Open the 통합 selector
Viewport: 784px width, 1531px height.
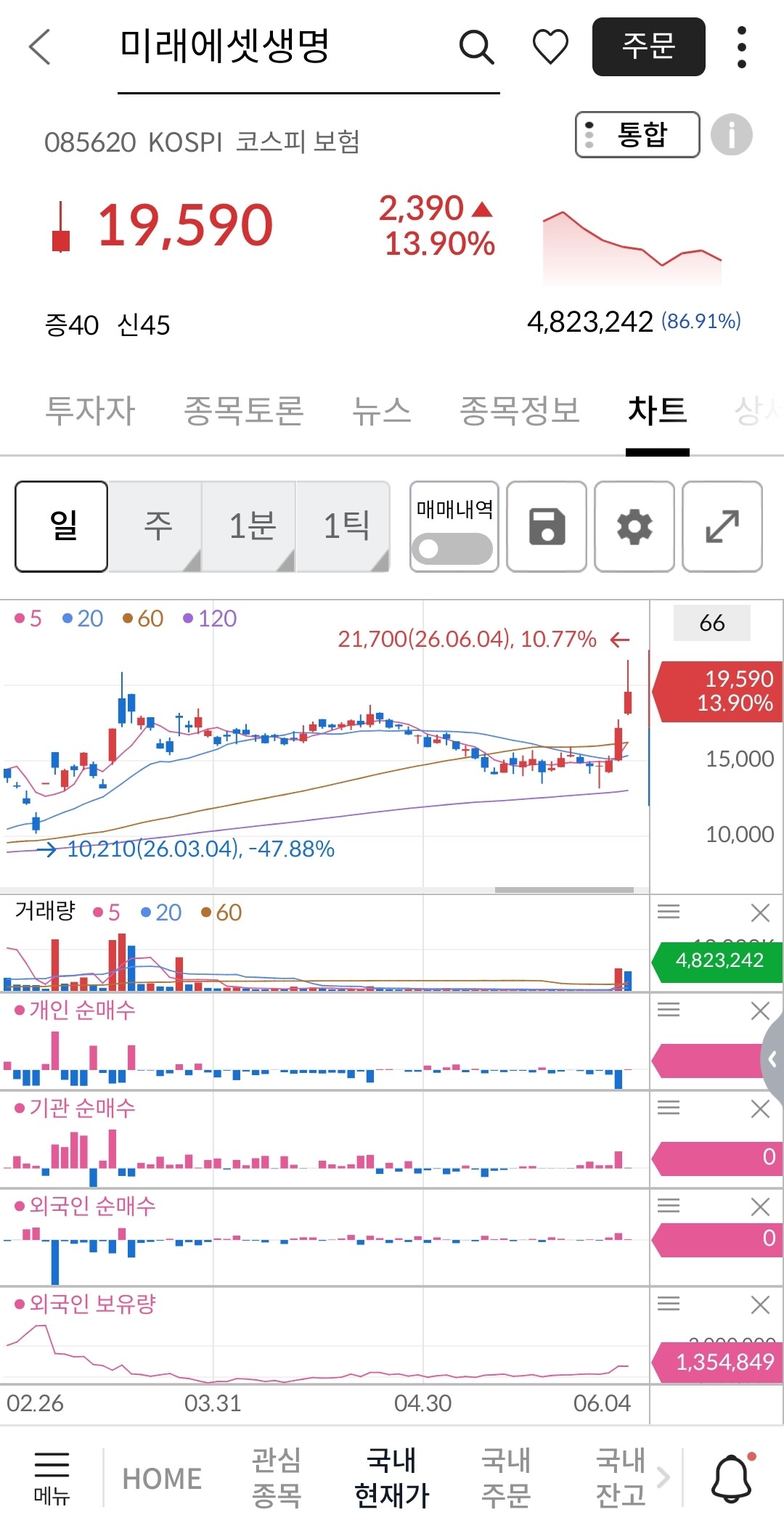tap(637, 134)
